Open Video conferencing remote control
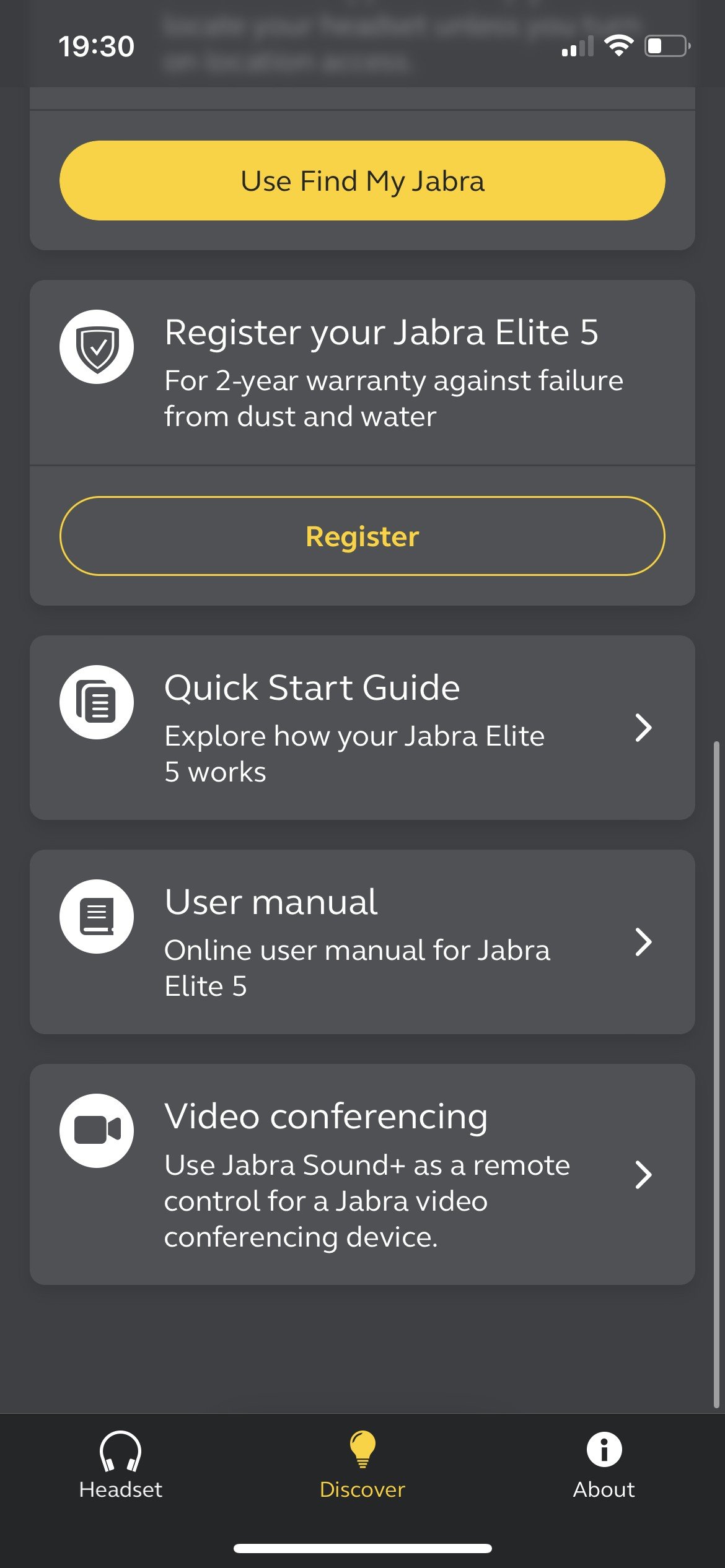 [362, 1175]
